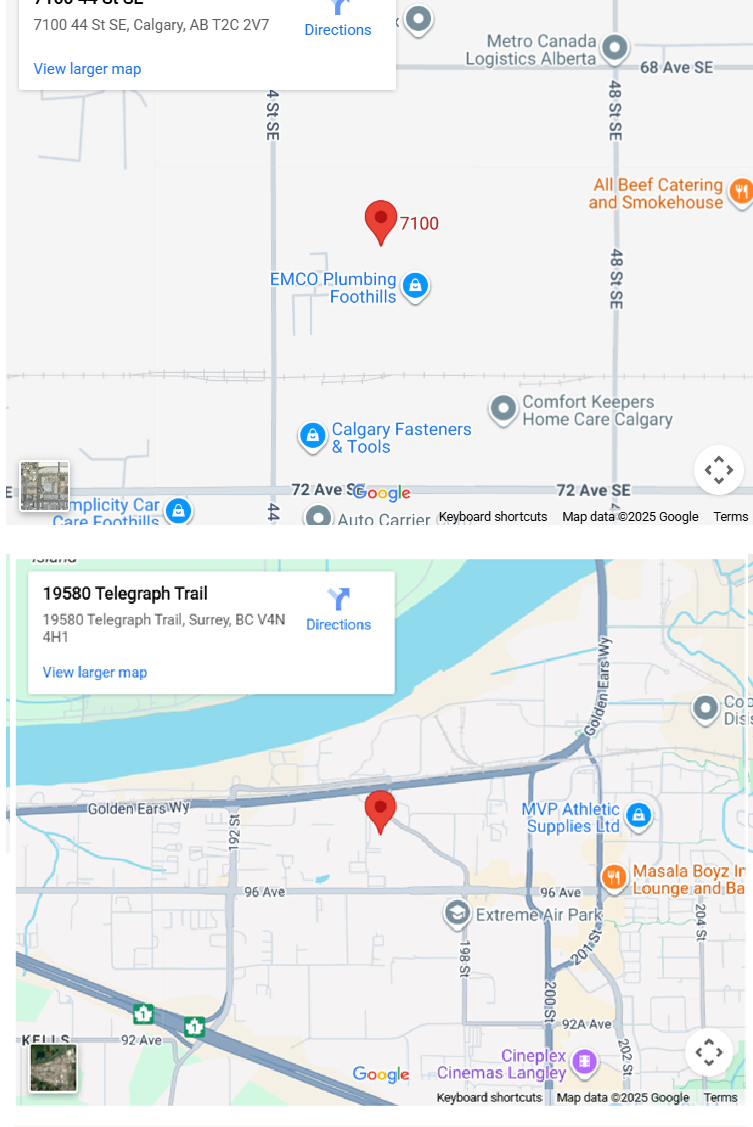This screenshot has height=1127, width=753.
Task: Open directions to 7100 44 St SE
Action: pos(338,19)
